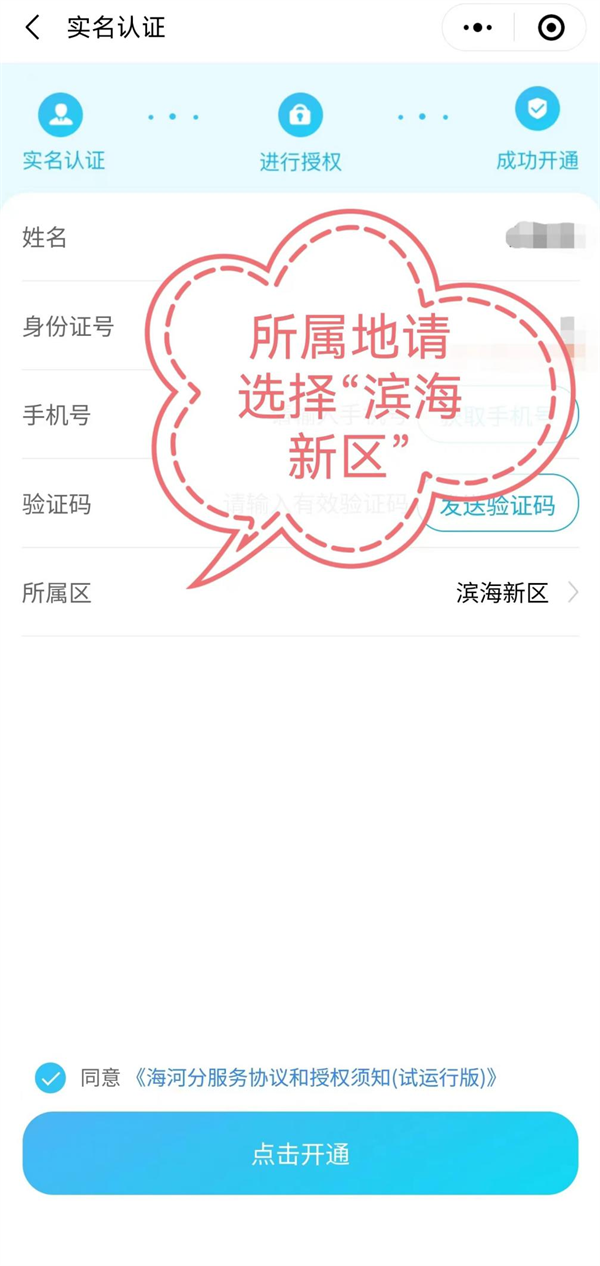Tap the 点击开通 button
600x1266 pixels.
300,1153
